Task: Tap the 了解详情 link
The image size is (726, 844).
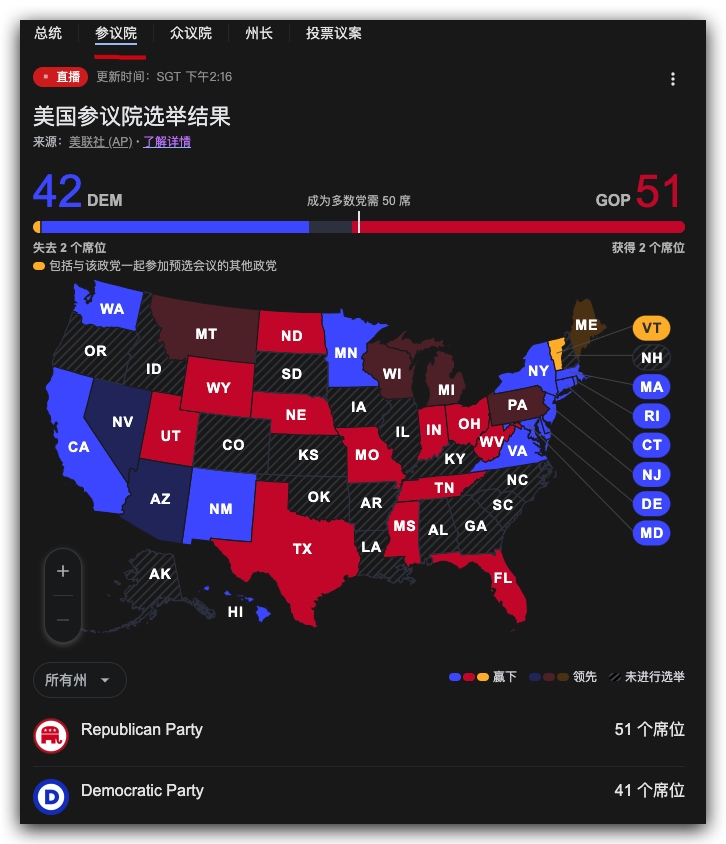Action: [x=167, y=142]
